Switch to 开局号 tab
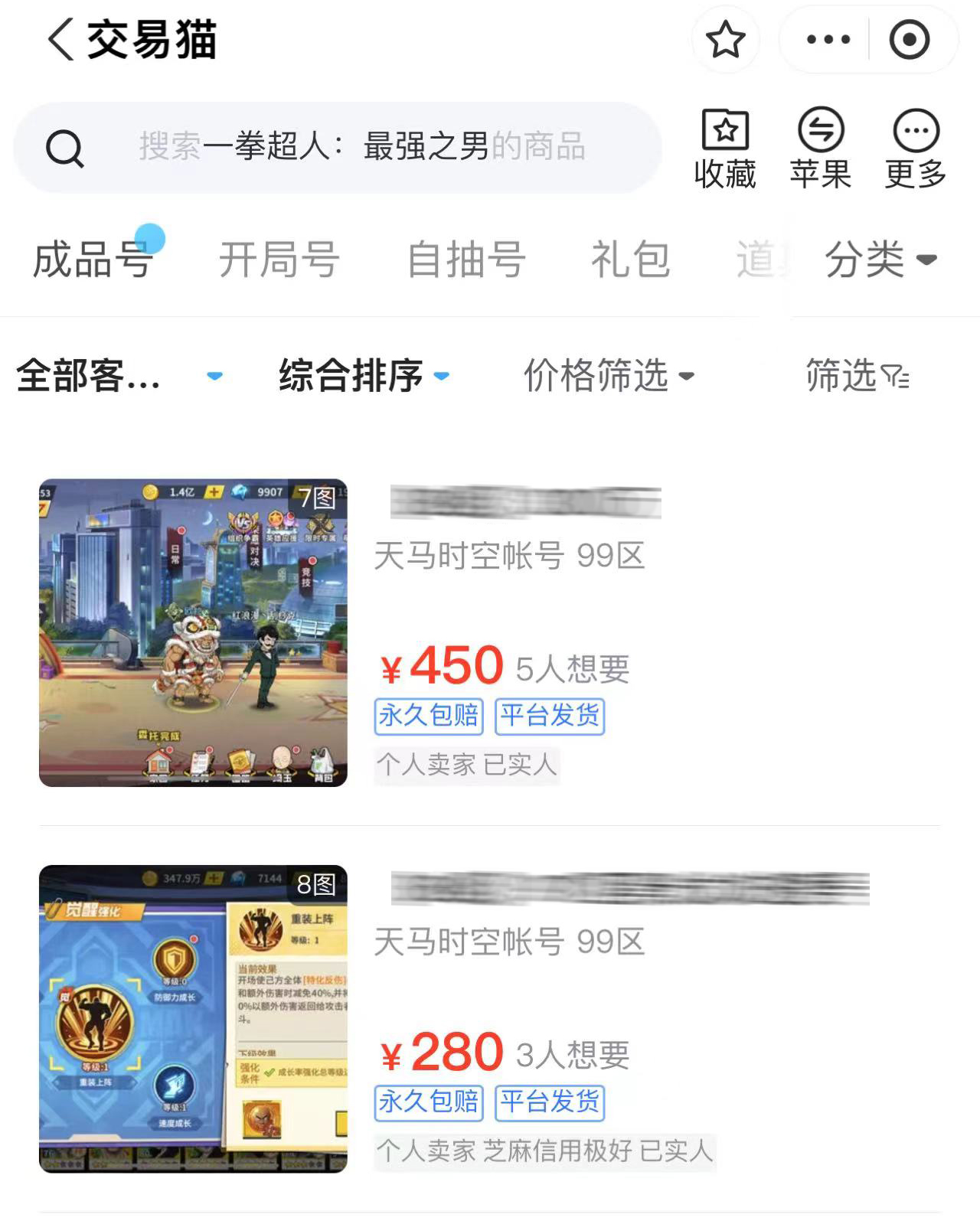Image resolution: width=980 pixels, height=1221 pixels. (x=279, y=260)
